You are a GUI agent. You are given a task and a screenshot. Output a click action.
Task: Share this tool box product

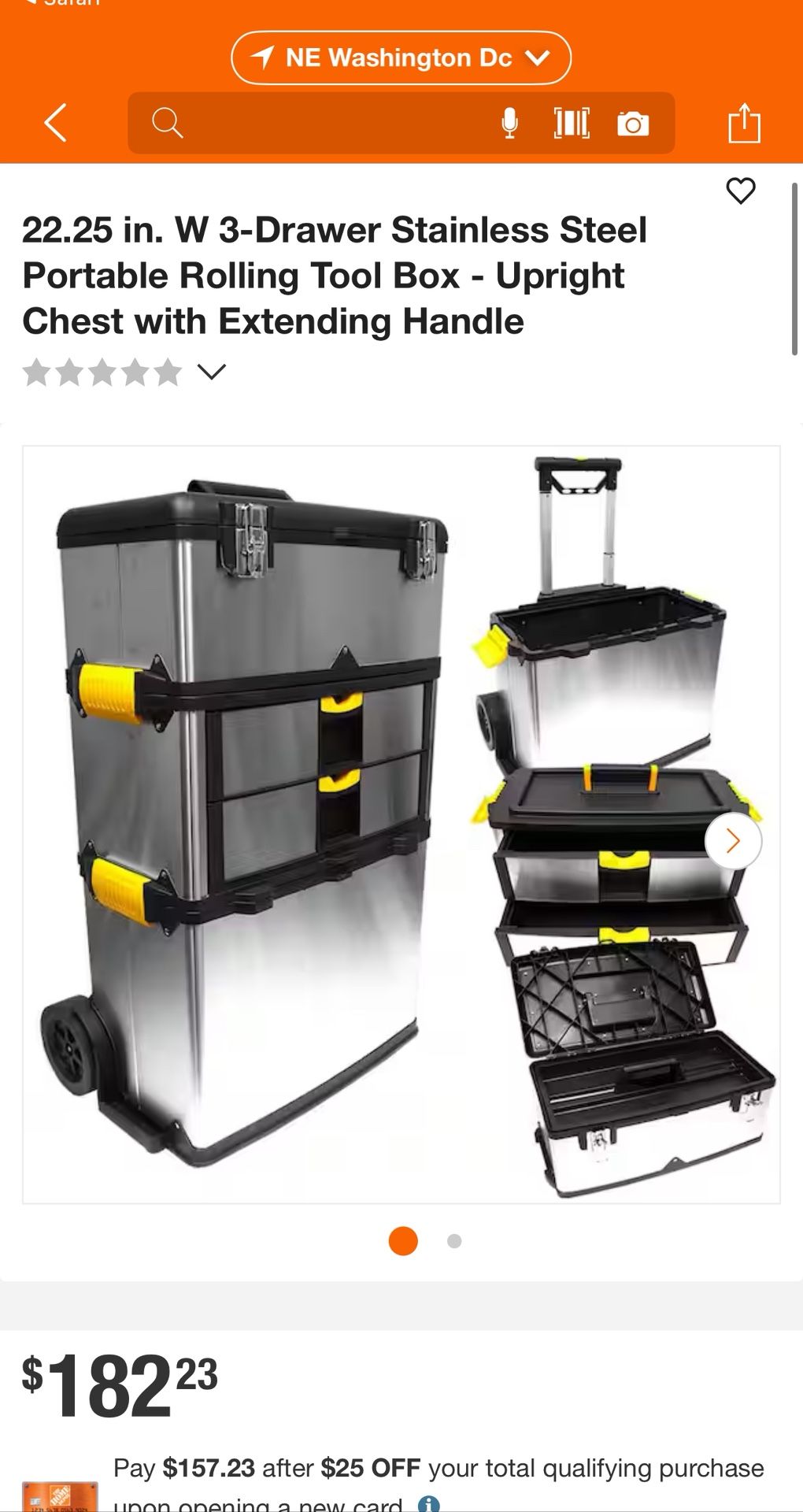click(x=743, y=124)
